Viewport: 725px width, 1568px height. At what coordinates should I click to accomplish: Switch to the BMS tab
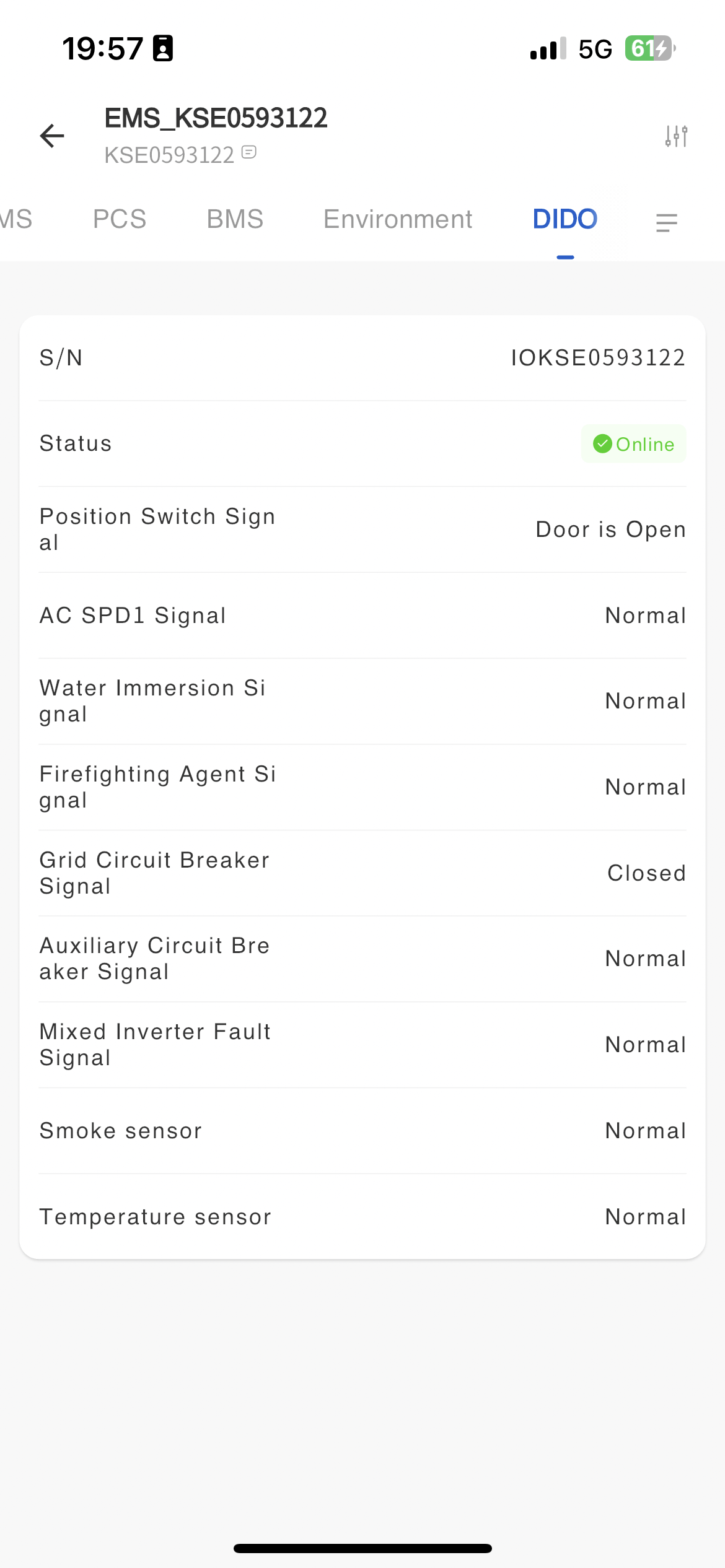coord(235,219)
